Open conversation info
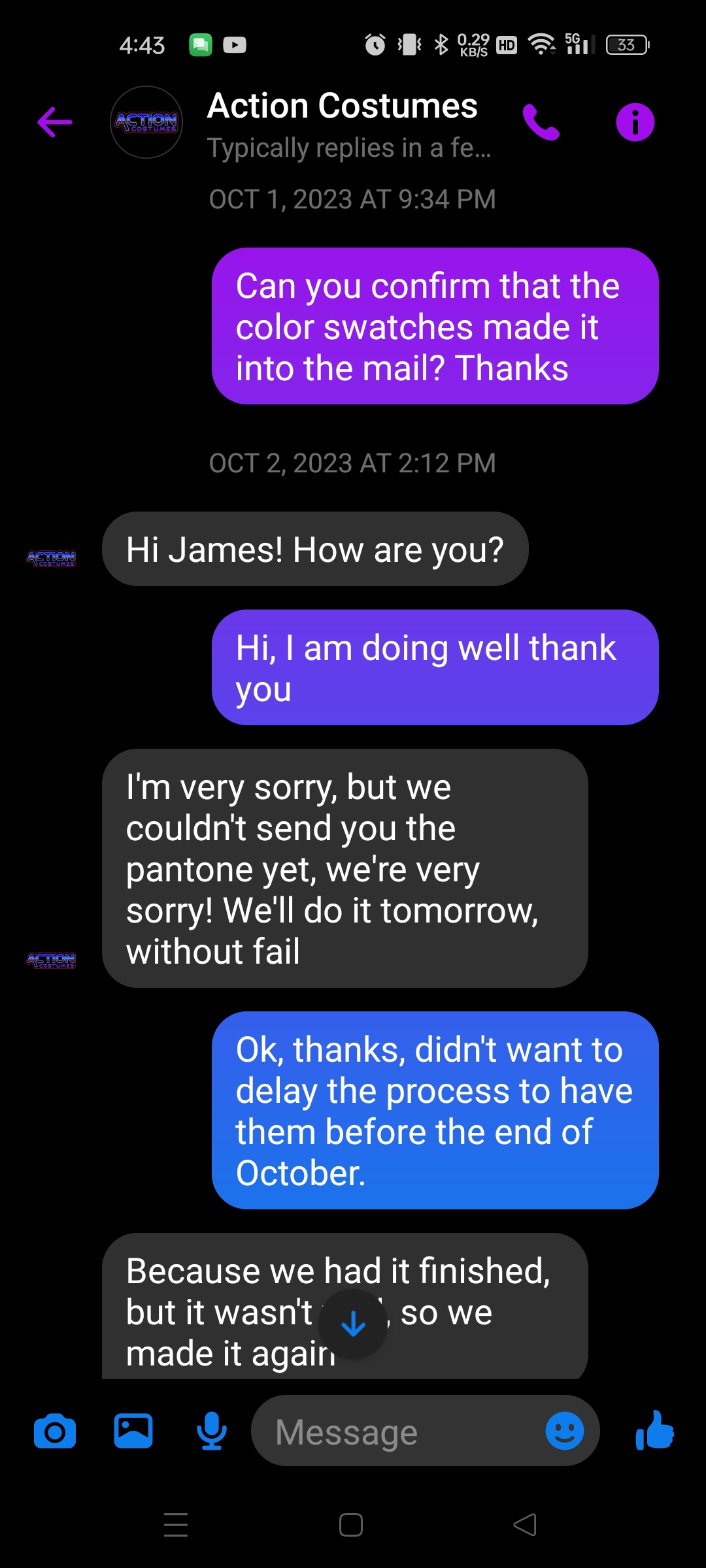The width and height of the screenshot is (706, 1568). 635,122
